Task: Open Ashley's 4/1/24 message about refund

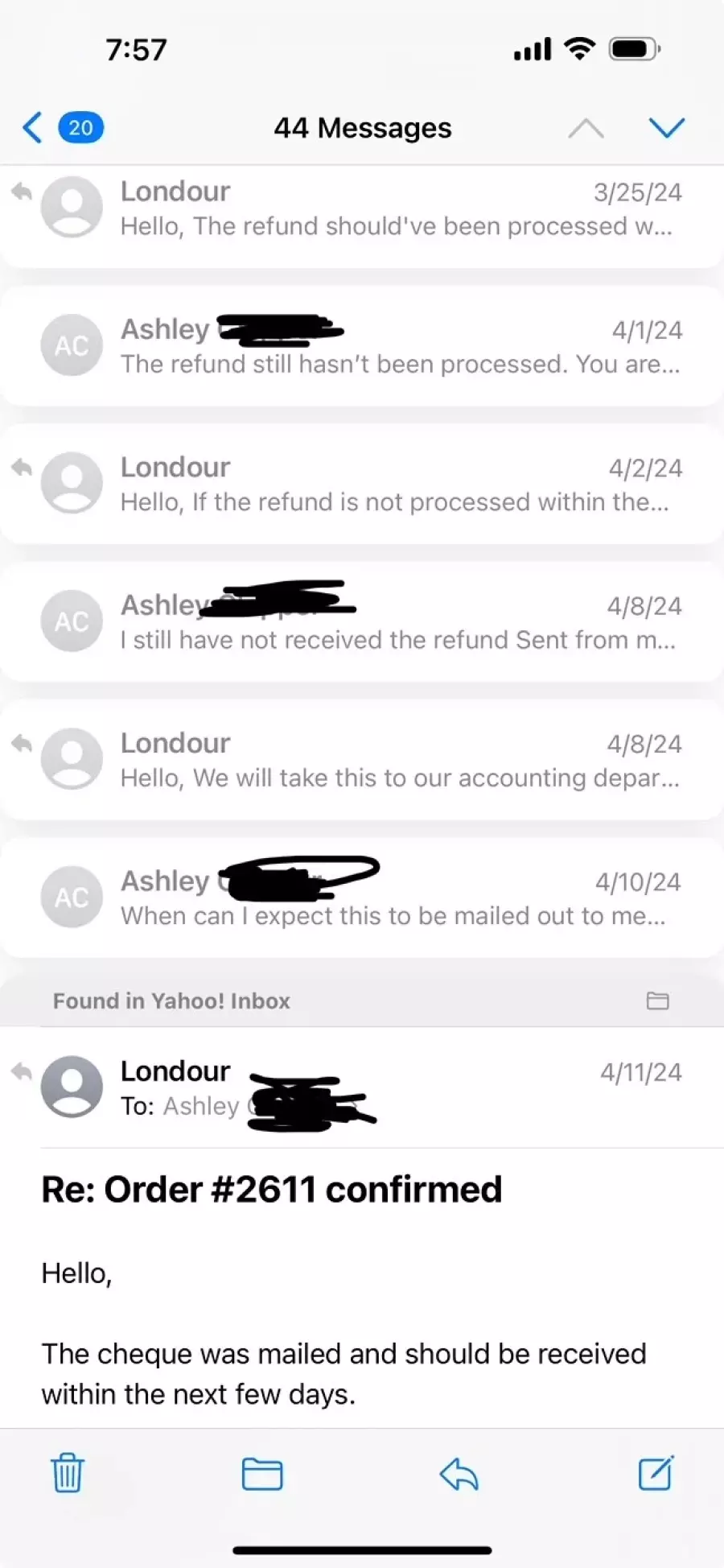Action: click(x=362, y=346)
